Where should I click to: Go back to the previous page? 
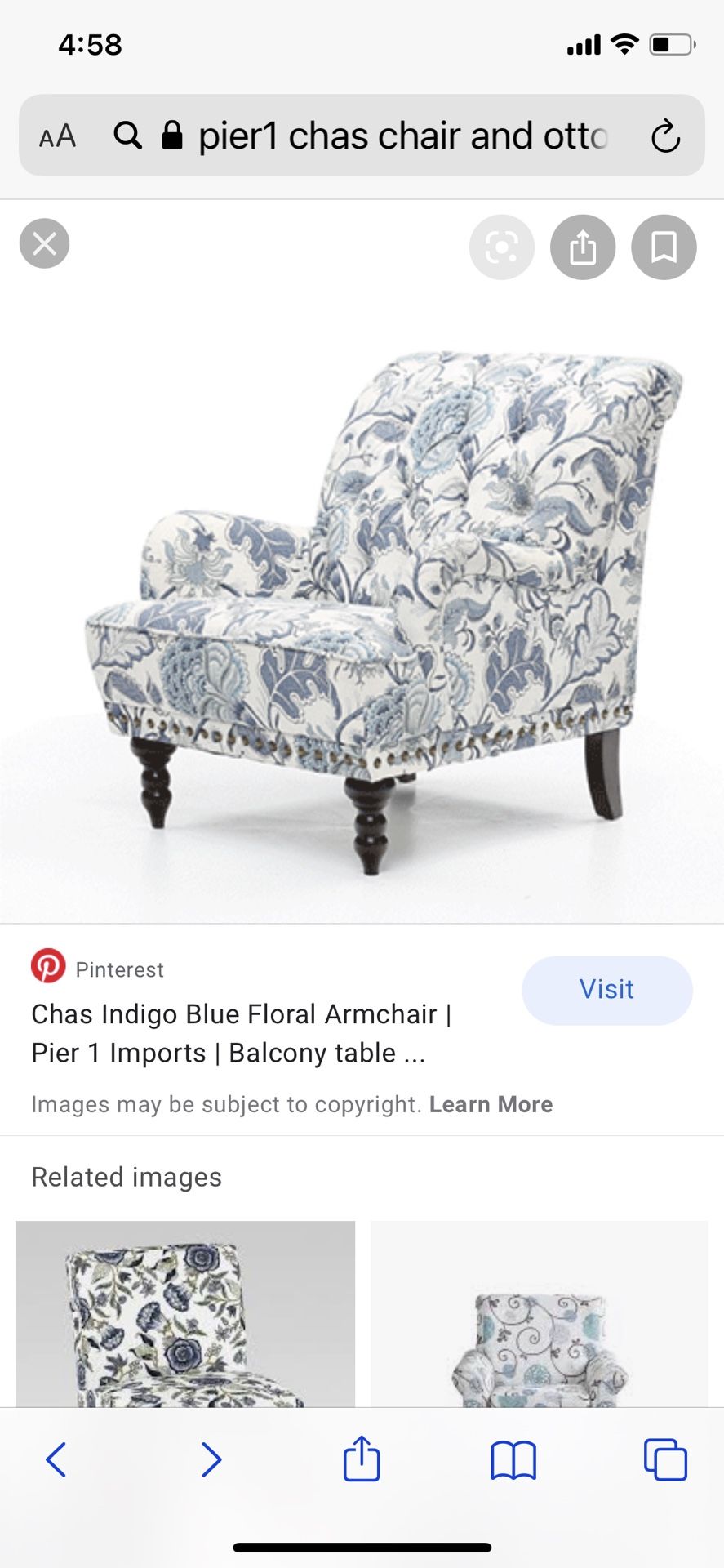[x=56, y=1459]
